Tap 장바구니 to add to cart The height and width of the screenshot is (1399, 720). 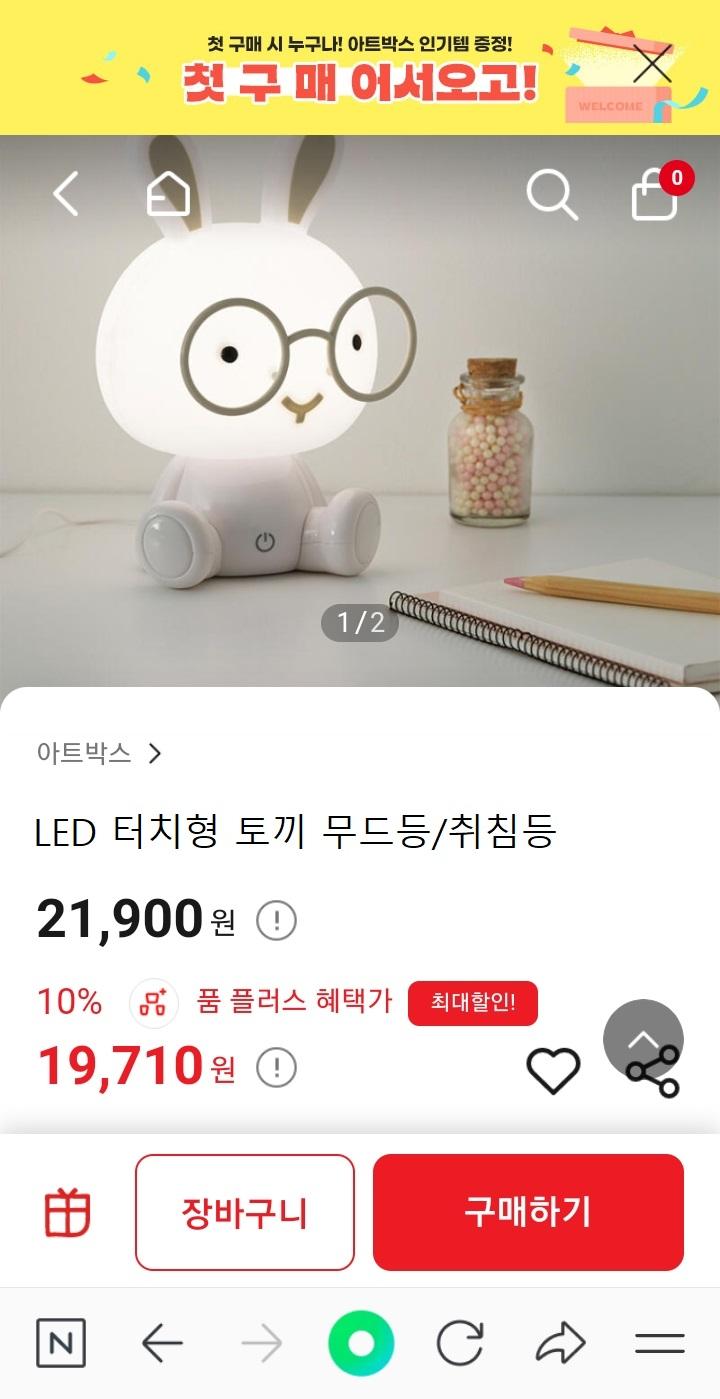pyautogui.click(x=244, y=1212)
